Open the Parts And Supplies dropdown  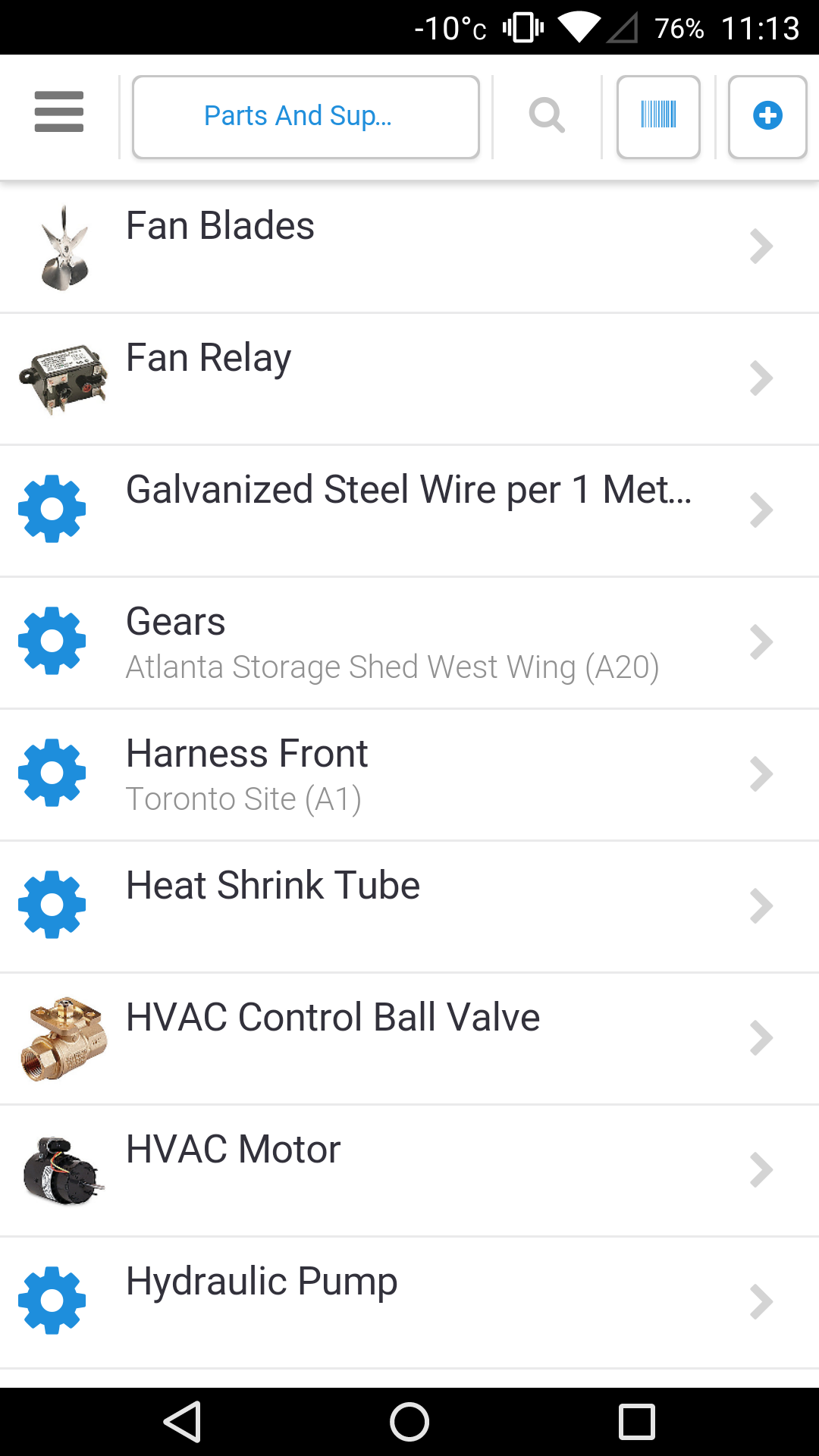(x=306, y=117)
